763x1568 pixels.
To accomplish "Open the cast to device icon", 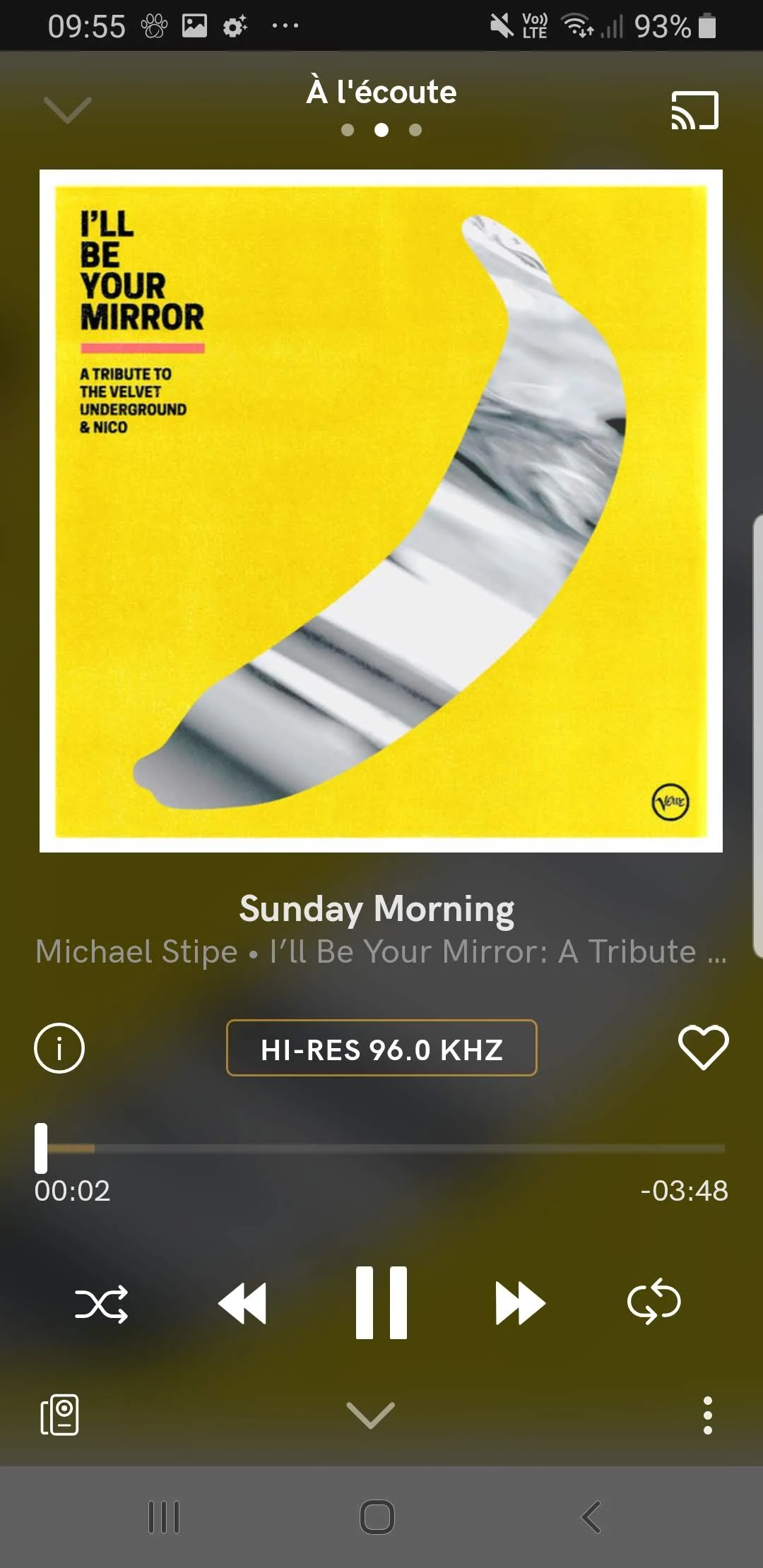I will 694,110.
